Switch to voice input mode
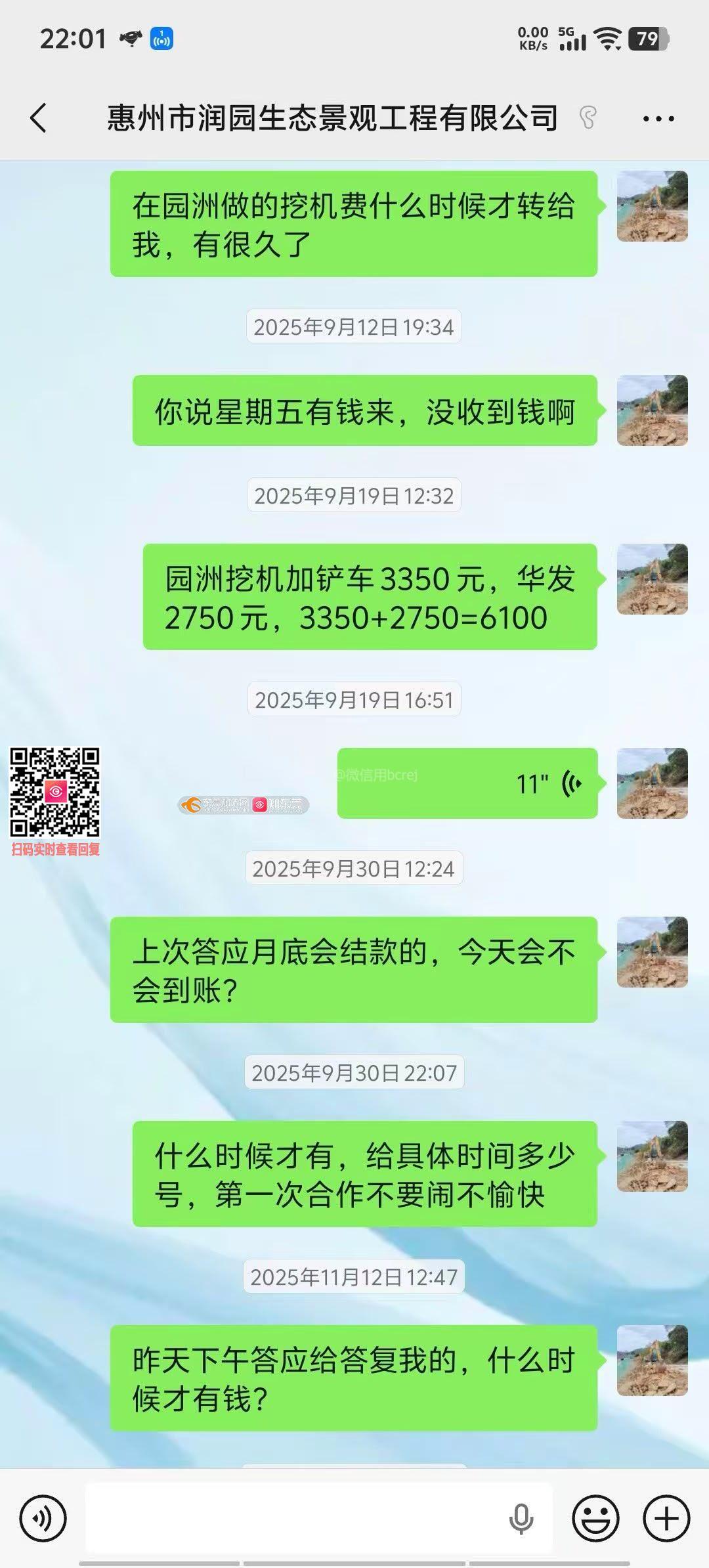The width and height of the screenshot is (709, 1568). (43, 1518)
